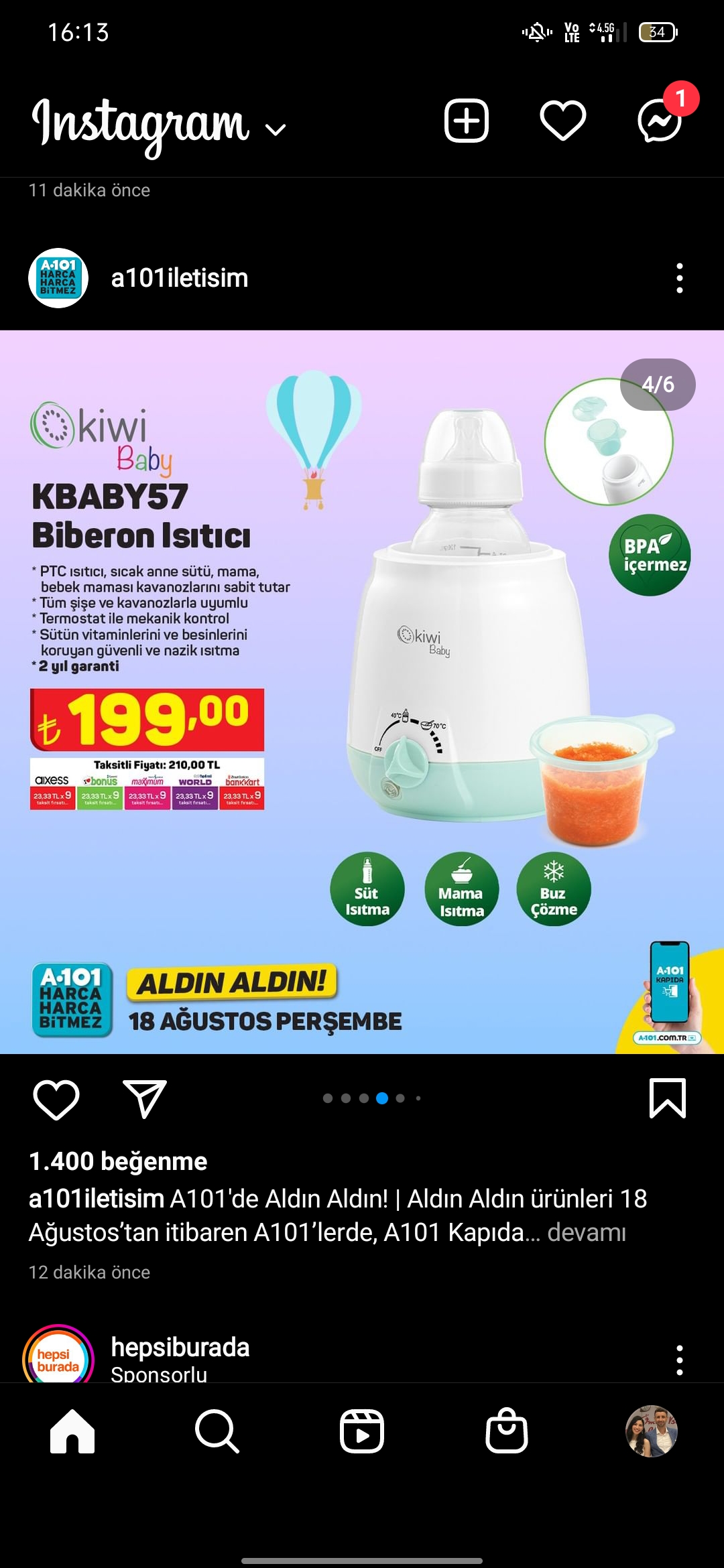Image resolution: width=724 pixels, height=1568 pixels.
Task: Open my profile tab
Action: coord(652,1431)
